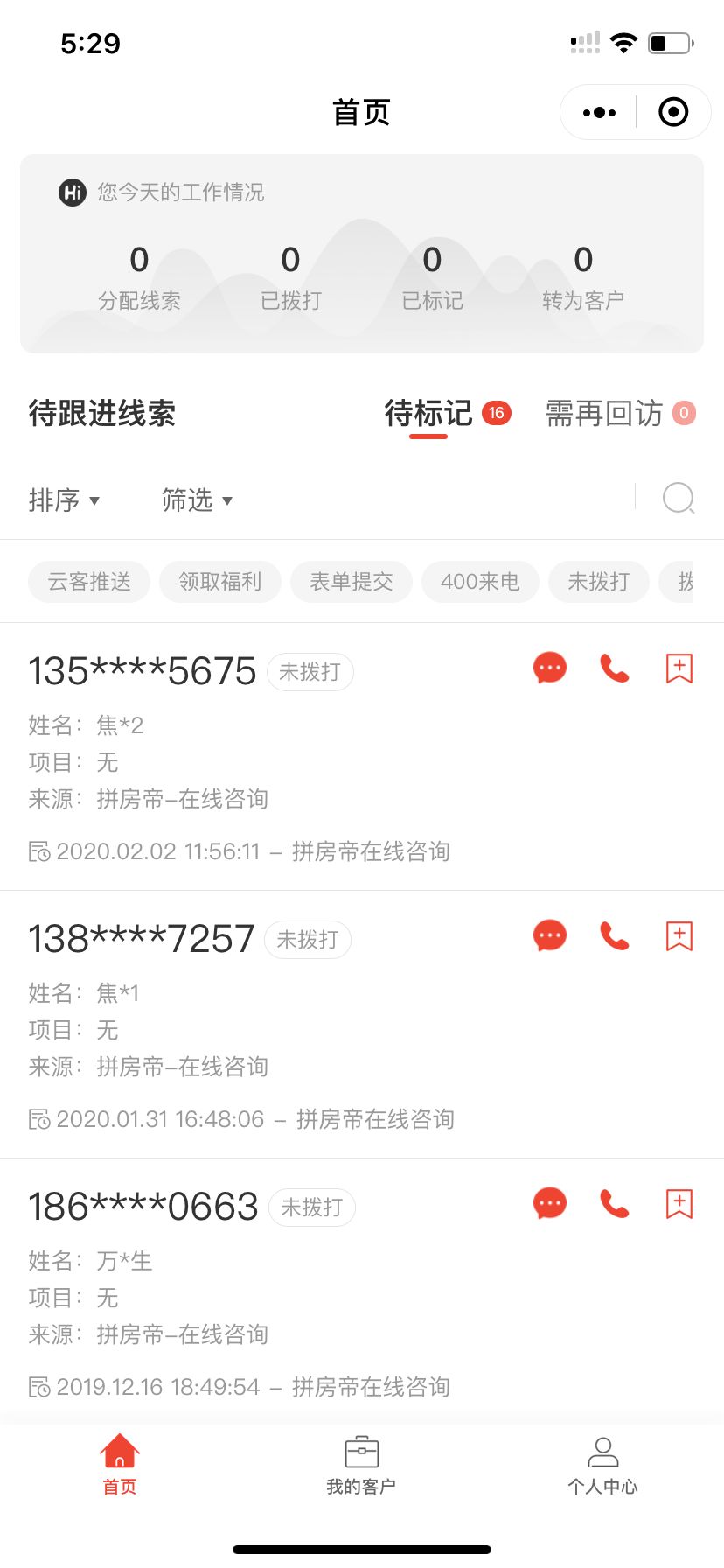Call the lead 135****5675

pos(615,668)
